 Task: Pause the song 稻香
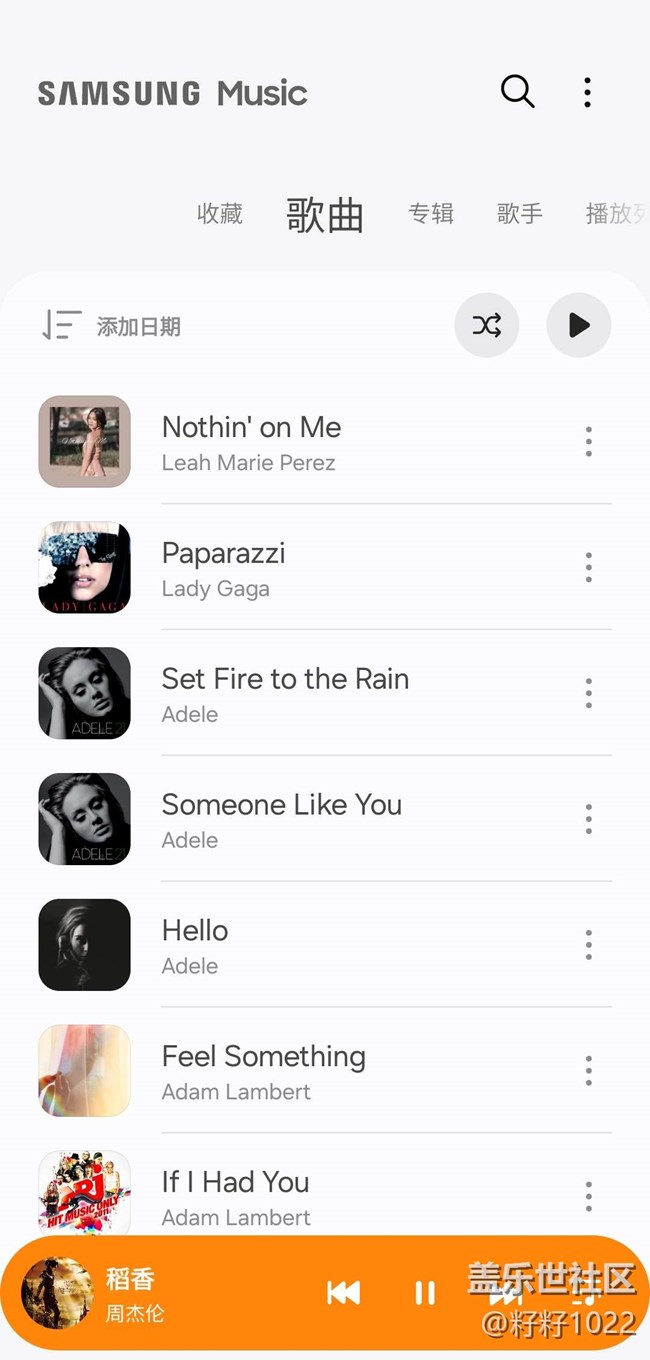coord(425,1293)
